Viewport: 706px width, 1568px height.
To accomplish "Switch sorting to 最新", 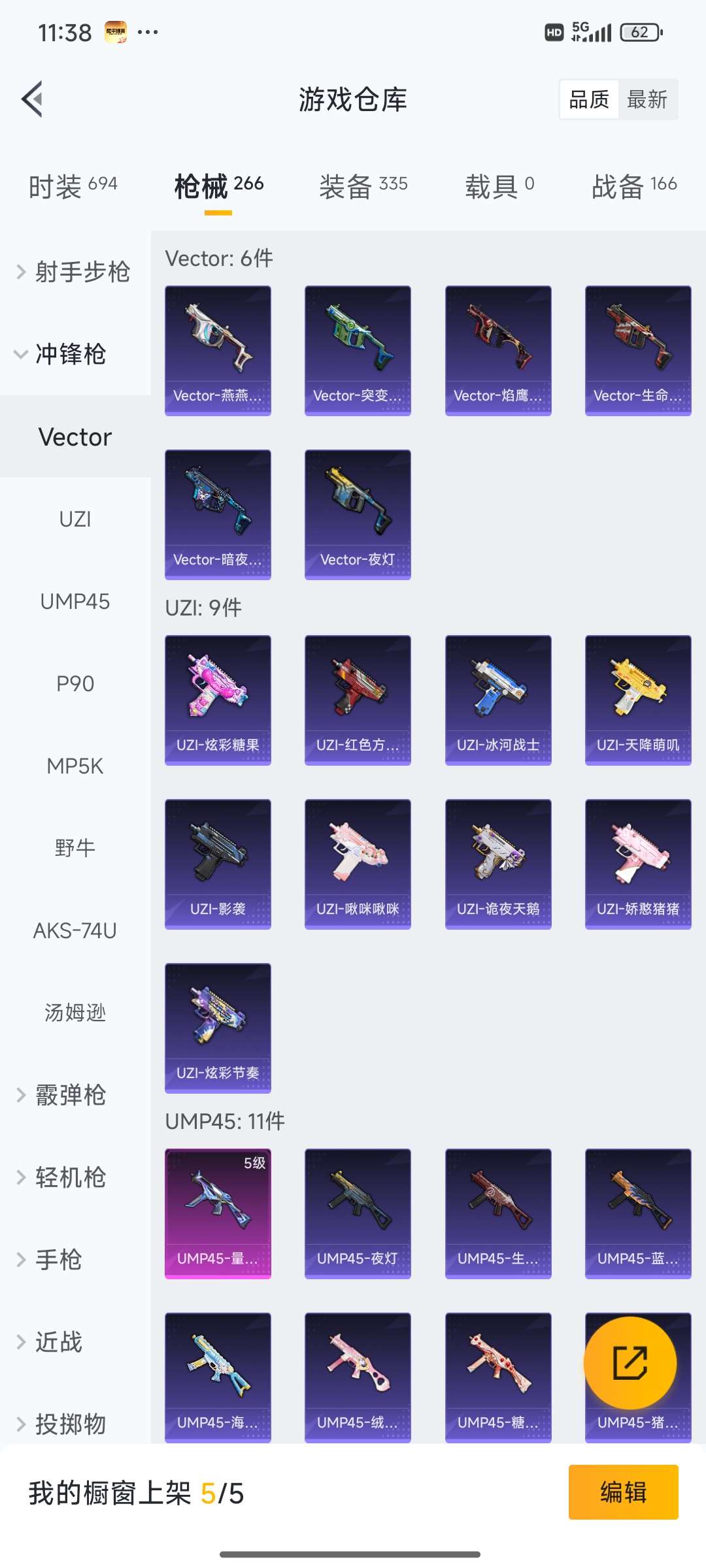I will click(x=647, y=99).
